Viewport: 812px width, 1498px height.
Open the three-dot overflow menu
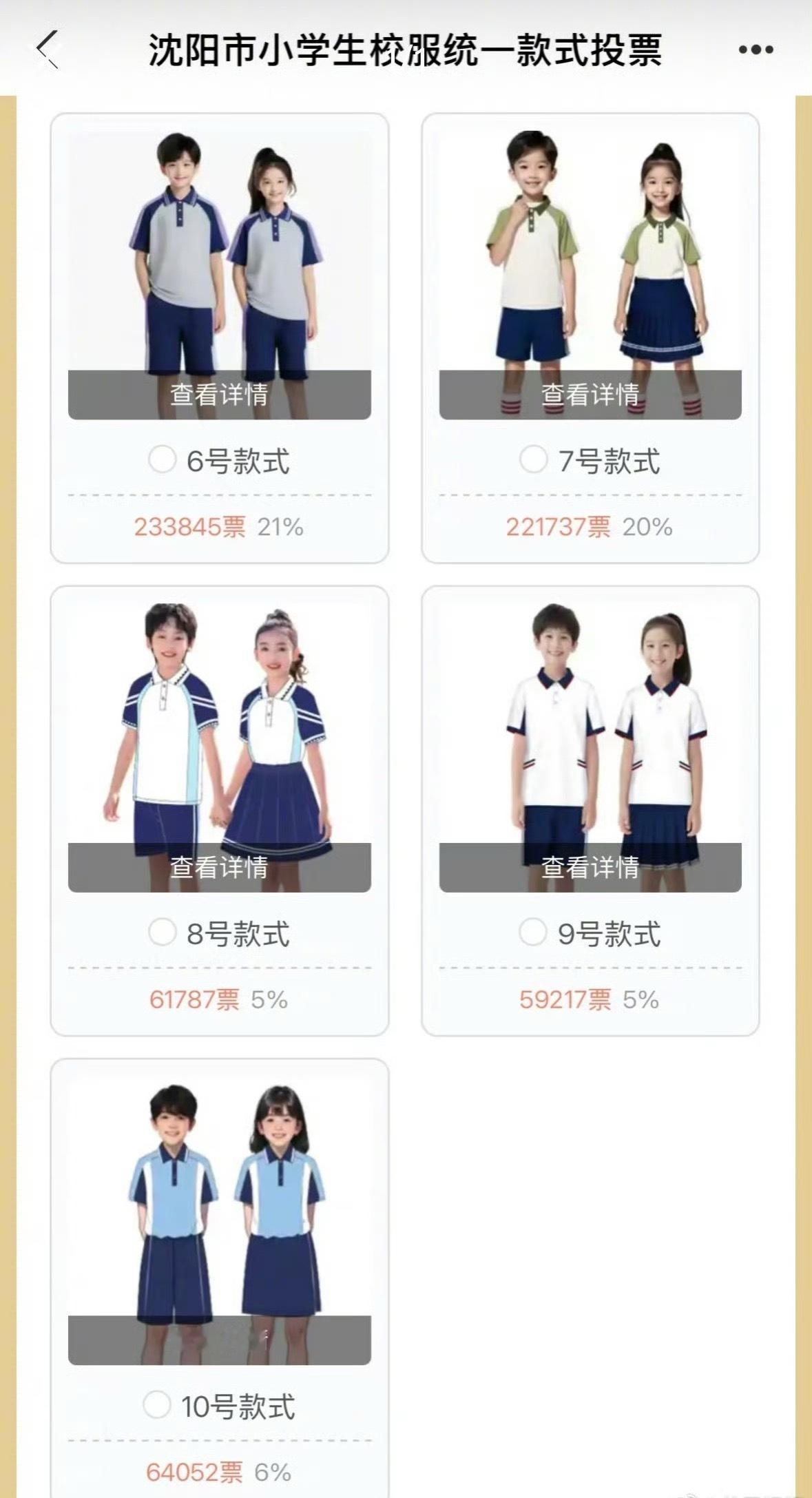(x=756, y=50)
